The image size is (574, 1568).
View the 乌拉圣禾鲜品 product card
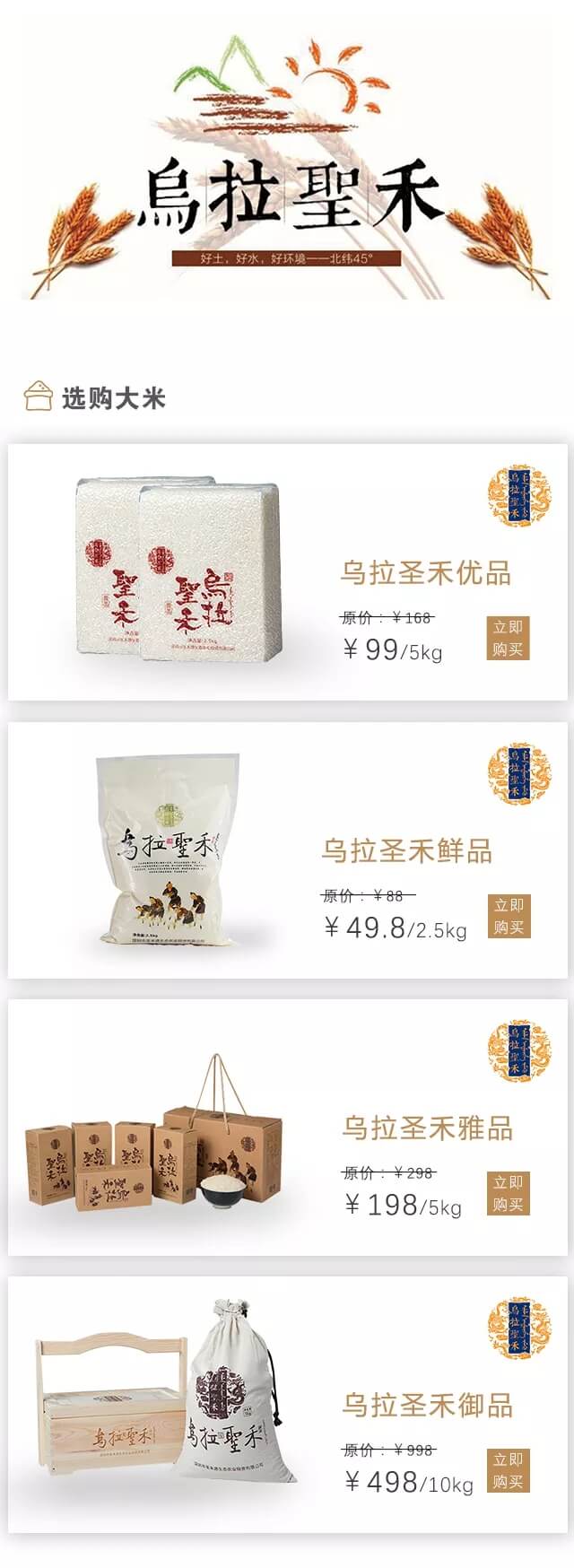(407, 850)
